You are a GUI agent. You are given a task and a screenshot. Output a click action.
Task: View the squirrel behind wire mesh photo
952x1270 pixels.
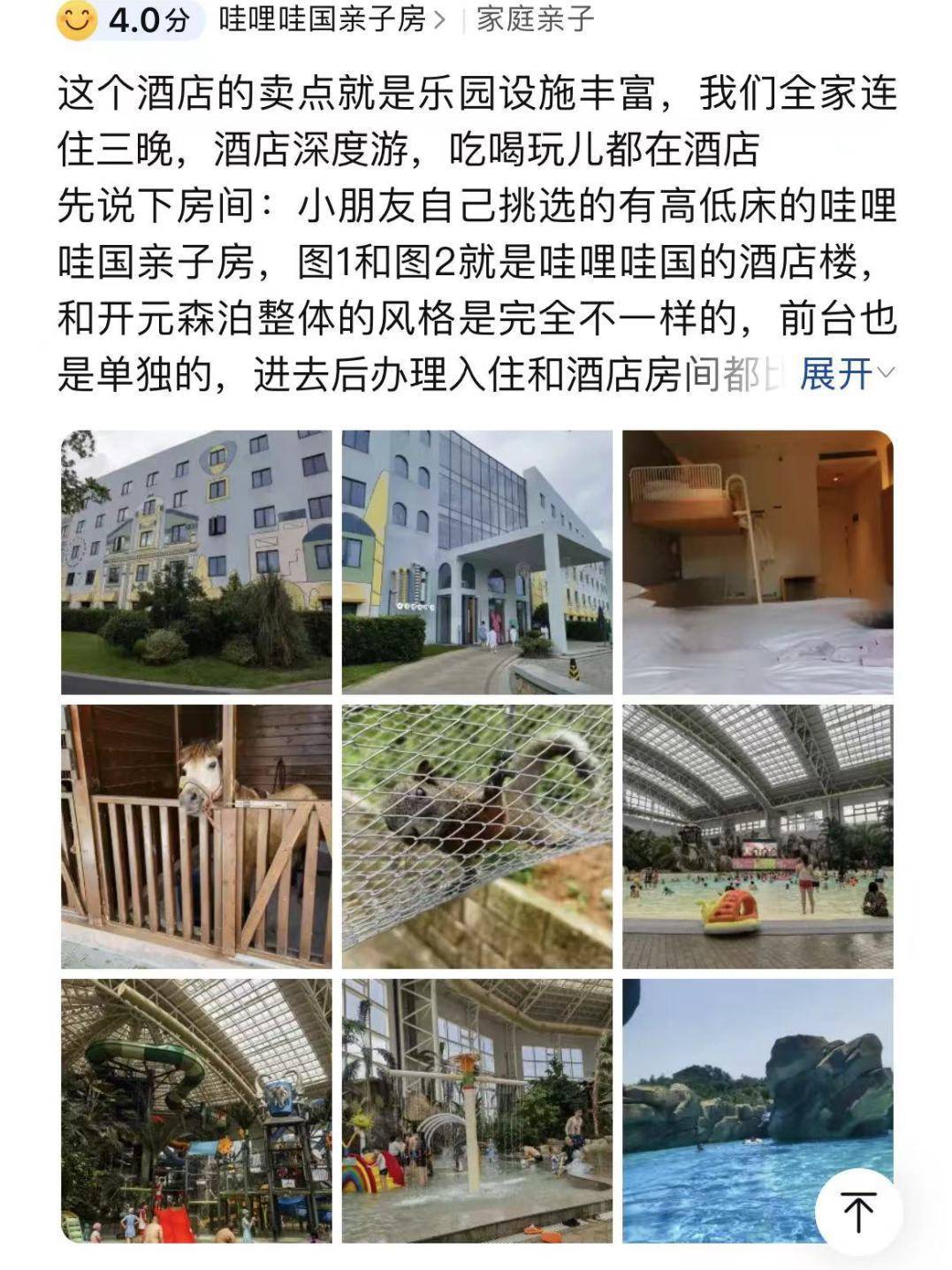click(476, 836)
